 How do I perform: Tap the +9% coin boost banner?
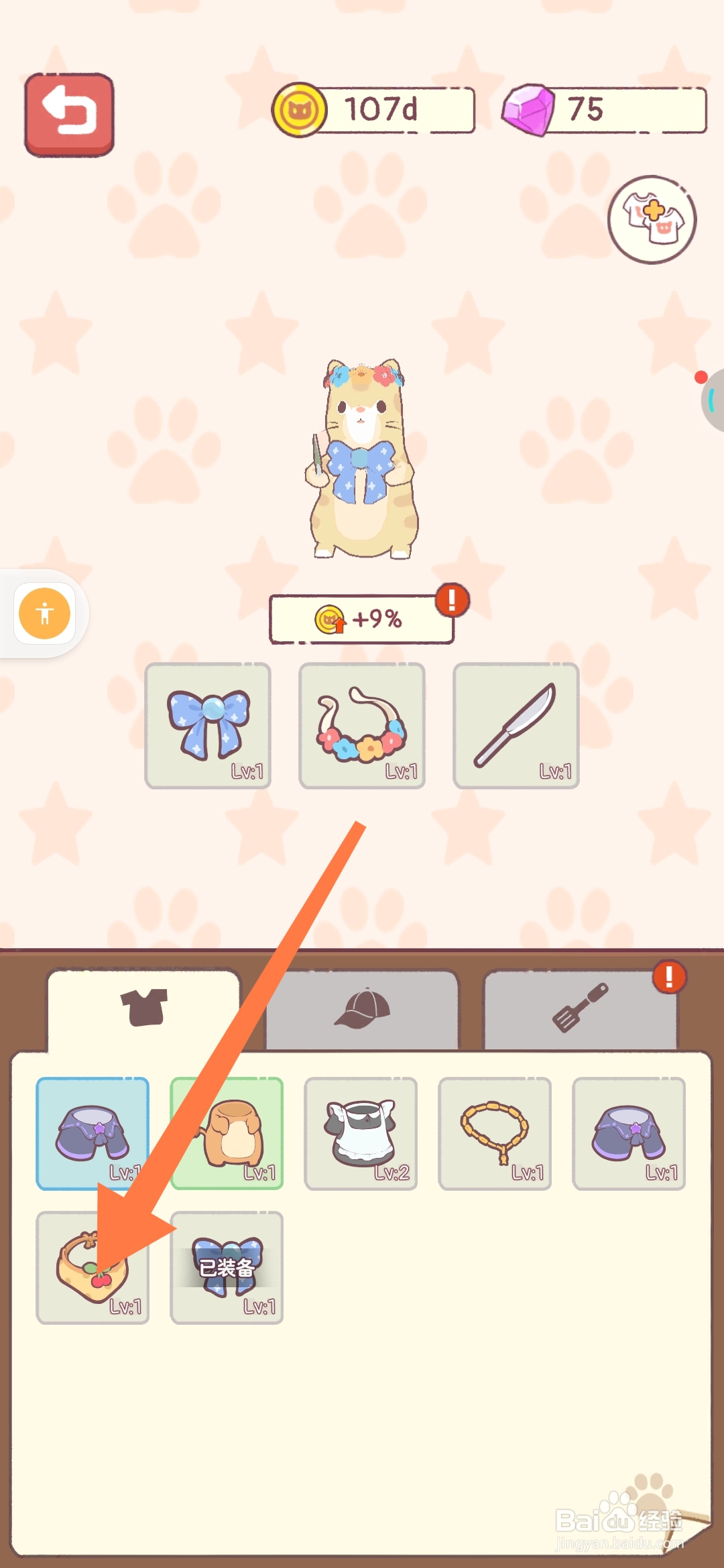tap(362, 620)
